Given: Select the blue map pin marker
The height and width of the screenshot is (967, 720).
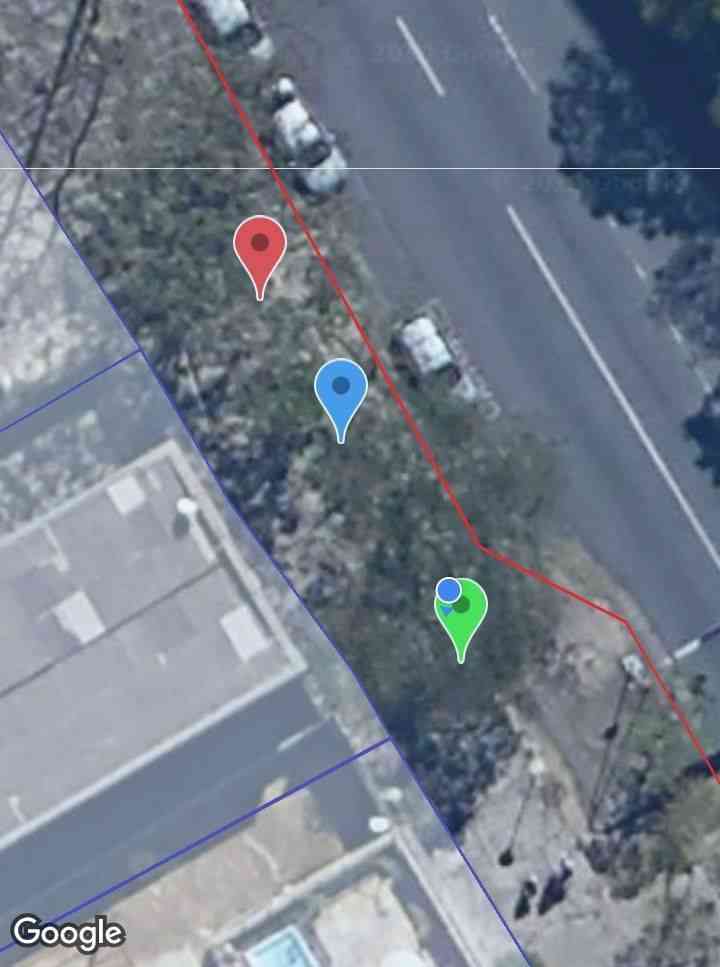Looking at the screenshot, I should coord(341,388).
